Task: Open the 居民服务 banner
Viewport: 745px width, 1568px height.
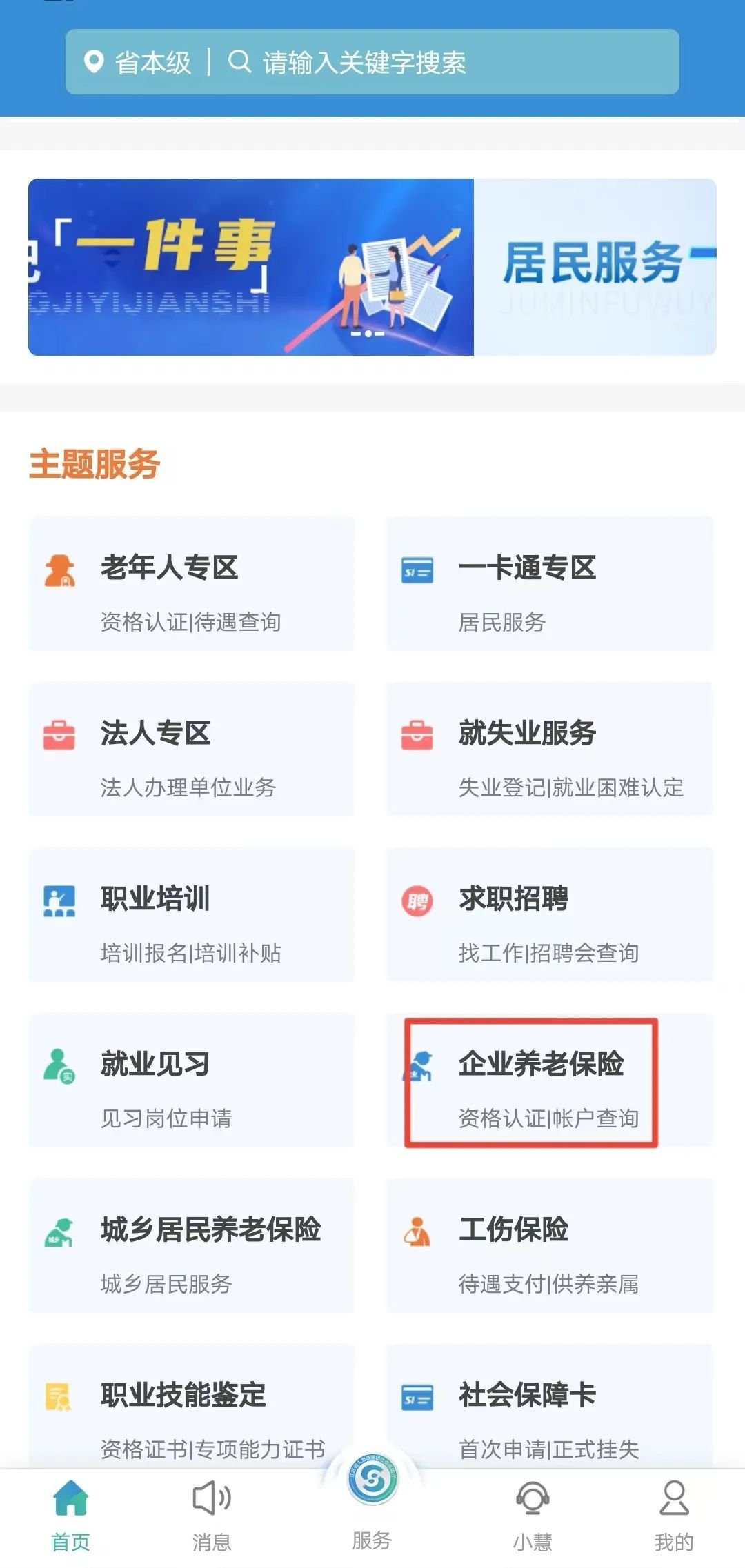Action: click(595, 268)
